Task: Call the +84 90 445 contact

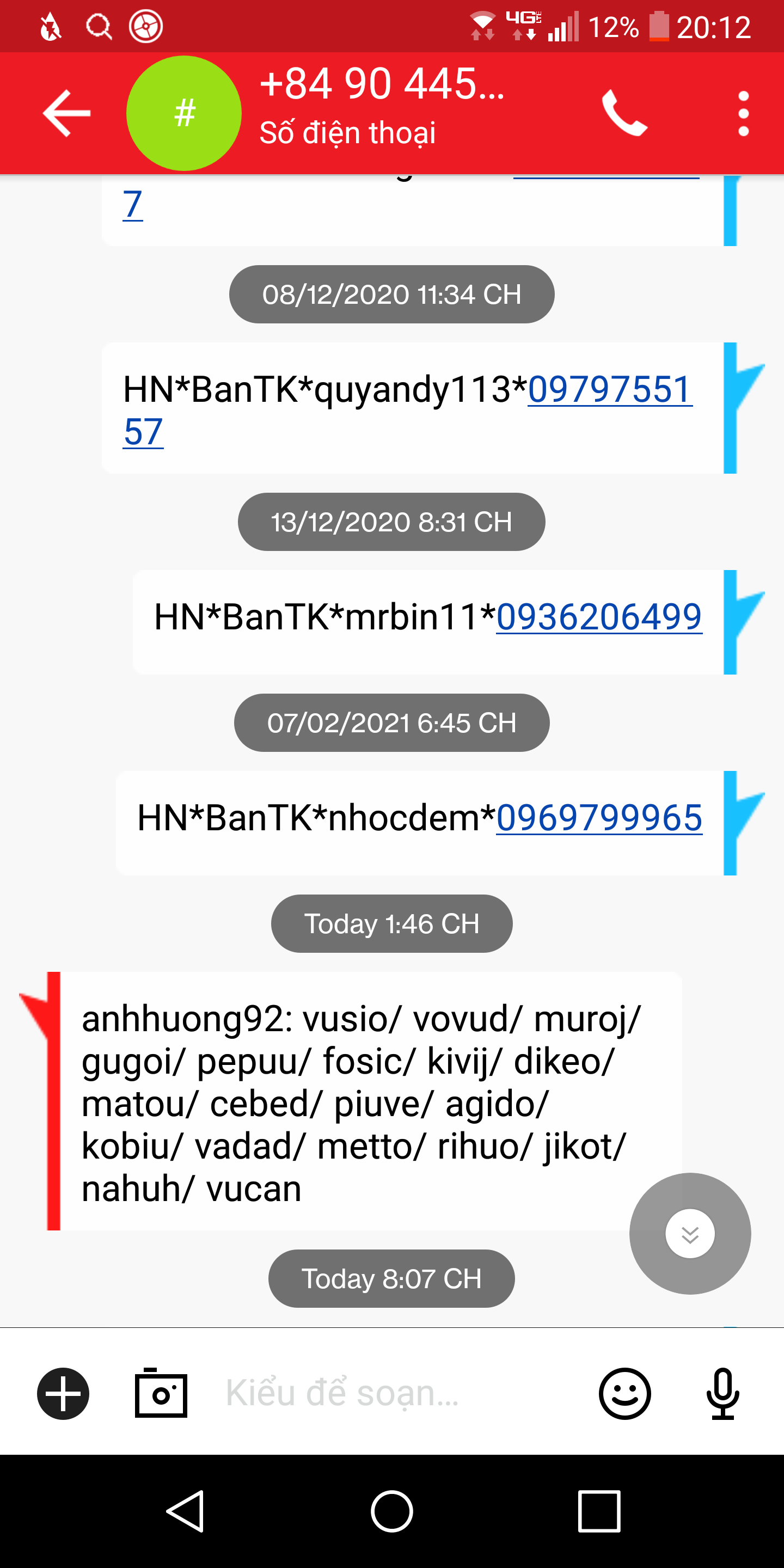Action: [x=624, y=113]
